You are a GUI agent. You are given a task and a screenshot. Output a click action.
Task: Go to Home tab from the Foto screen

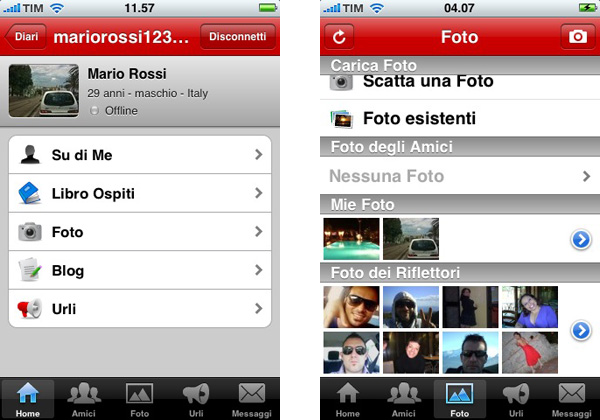[347, 399]
